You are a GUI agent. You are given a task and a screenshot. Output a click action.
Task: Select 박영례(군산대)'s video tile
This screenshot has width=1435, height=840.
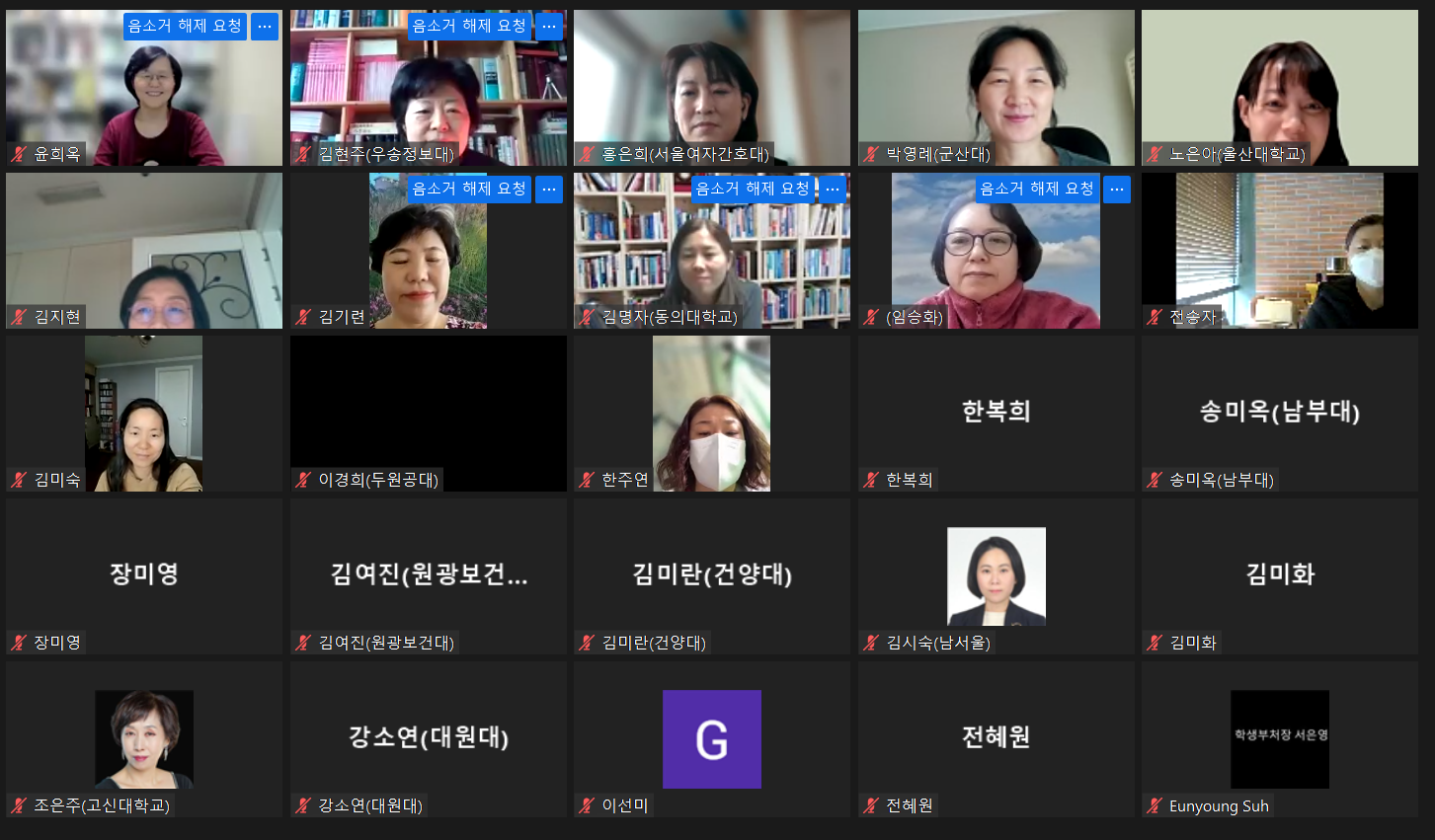pyautogui.click(x=996, y=89)
